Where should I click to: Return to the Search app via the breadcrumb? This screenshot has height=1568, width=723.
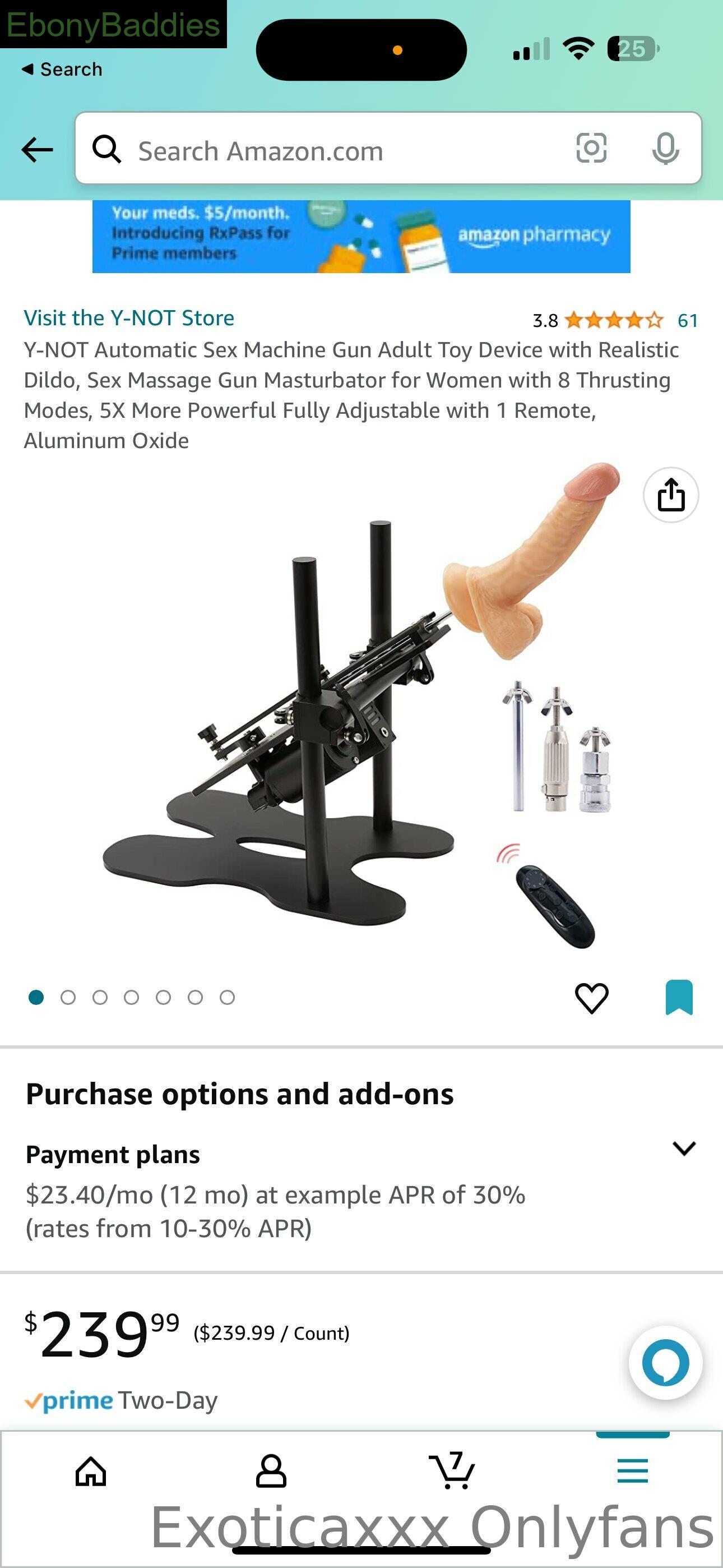click(62, 70)
